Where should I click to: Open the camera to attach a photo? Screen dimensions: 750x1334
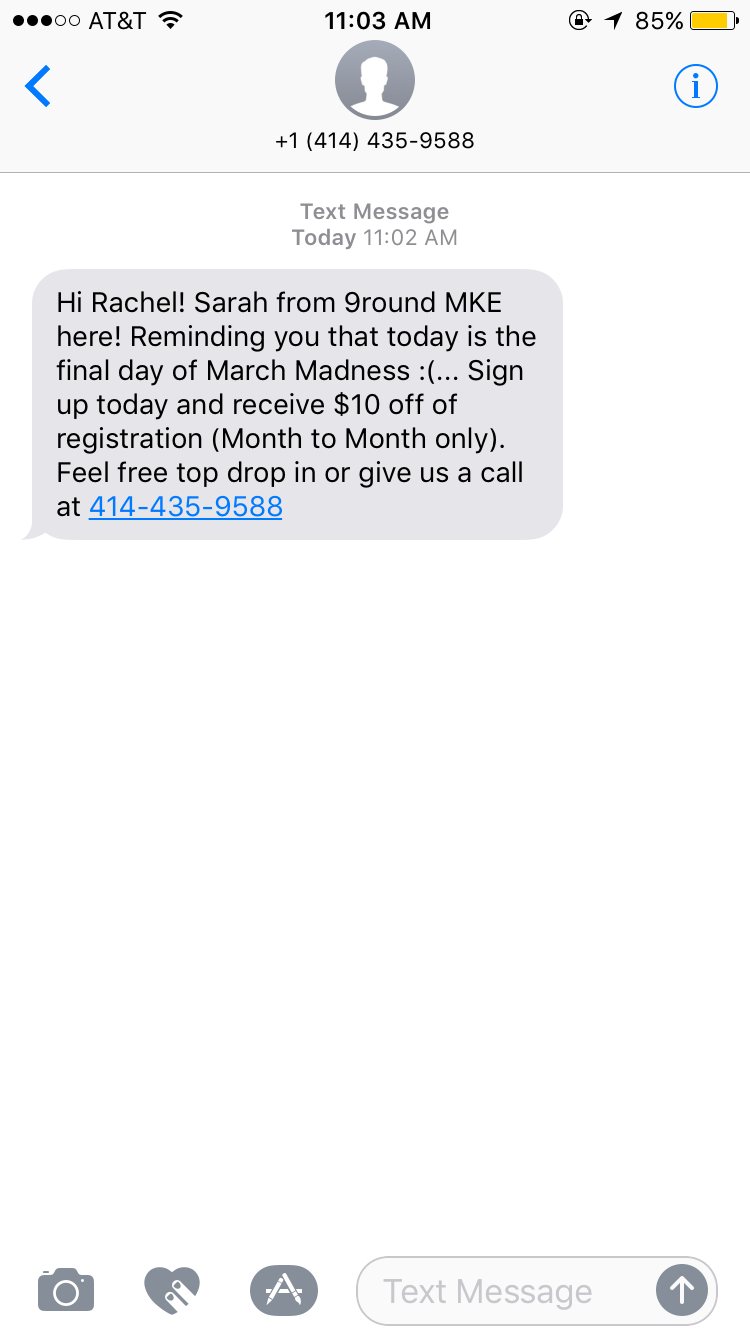pos(66,1290)
